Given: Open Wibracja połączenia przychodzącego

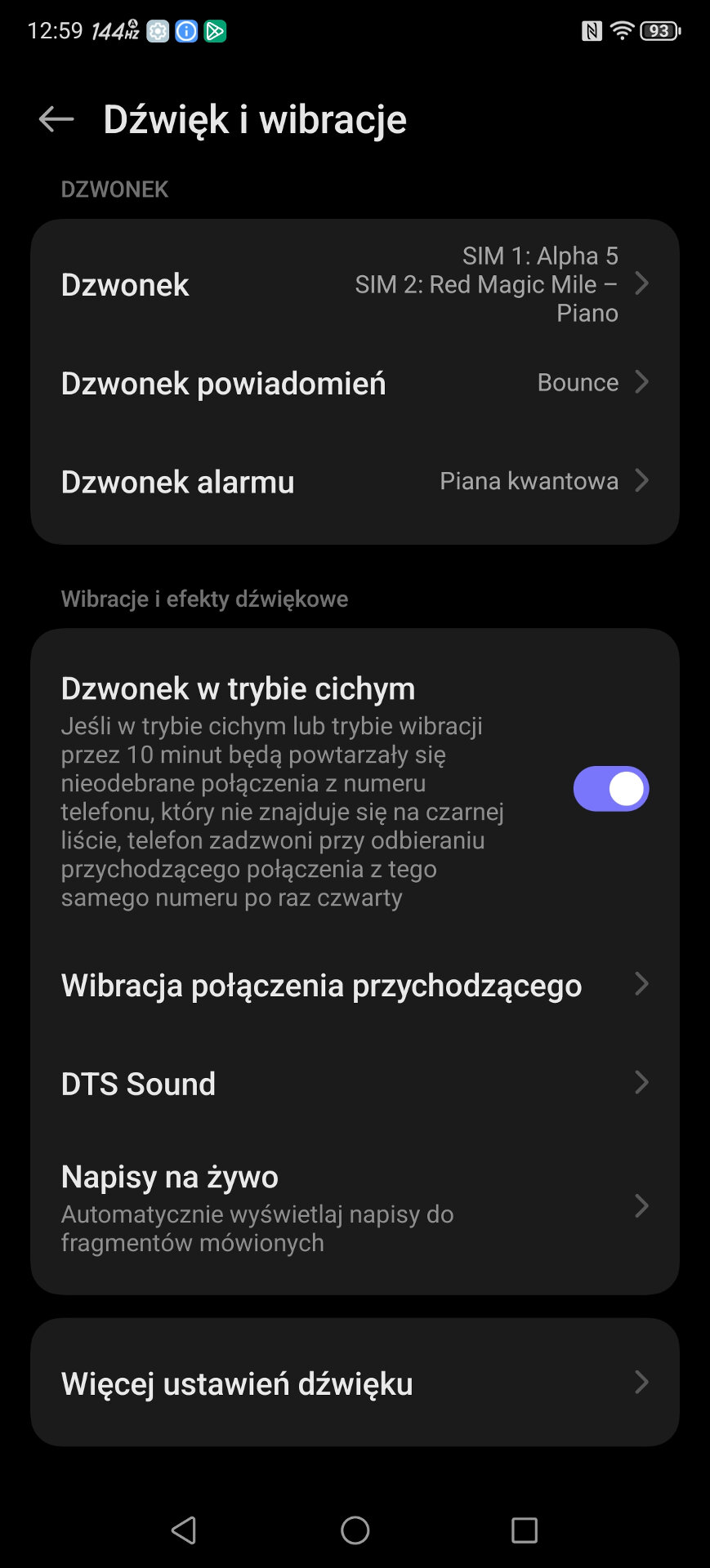Looking at the screenshot, I should (355, 985).
